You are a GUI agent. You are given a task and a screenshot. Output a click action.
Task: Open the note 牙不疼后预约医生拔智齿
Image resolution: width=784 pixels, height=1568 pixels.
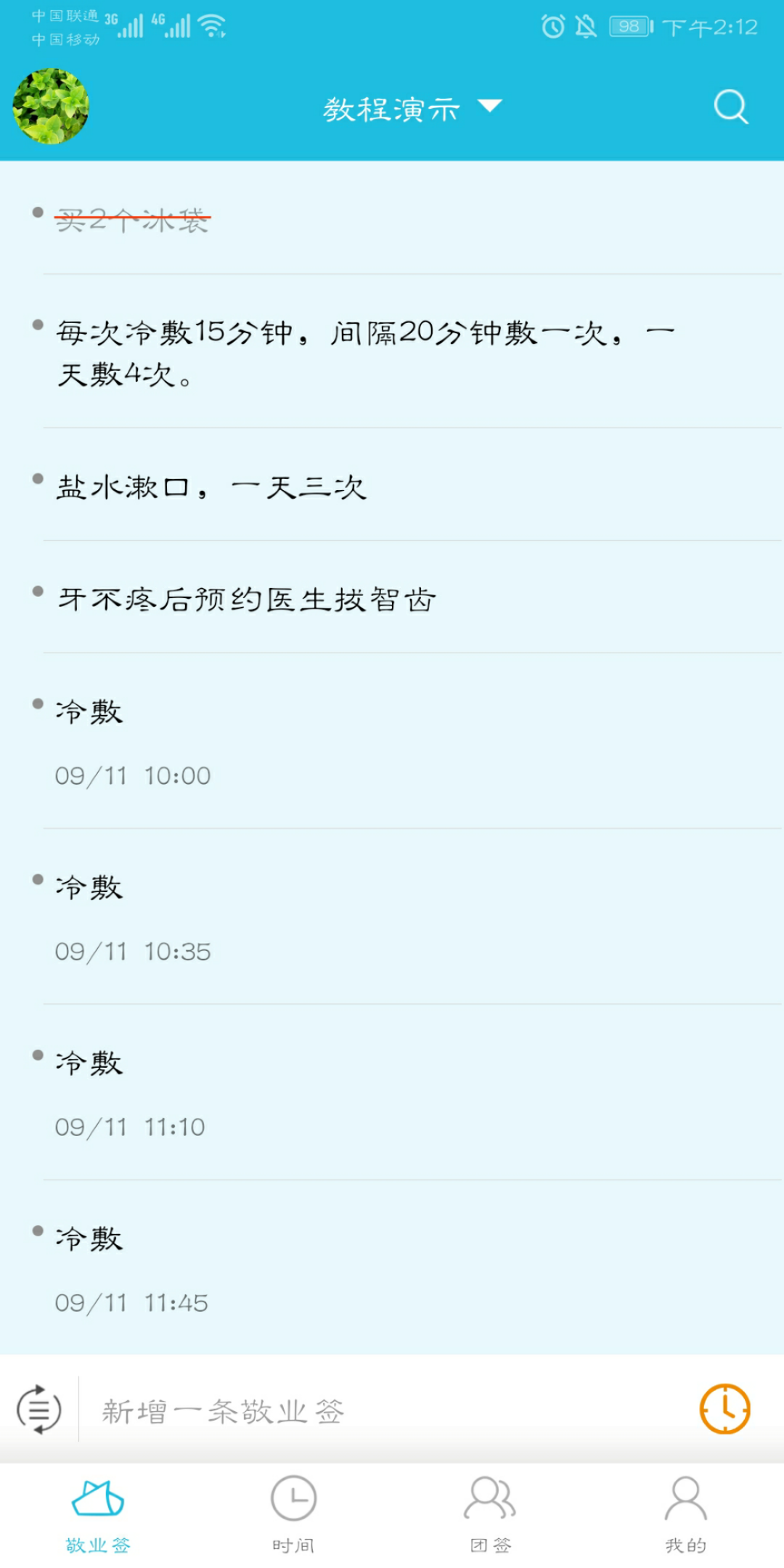point(247,600)
